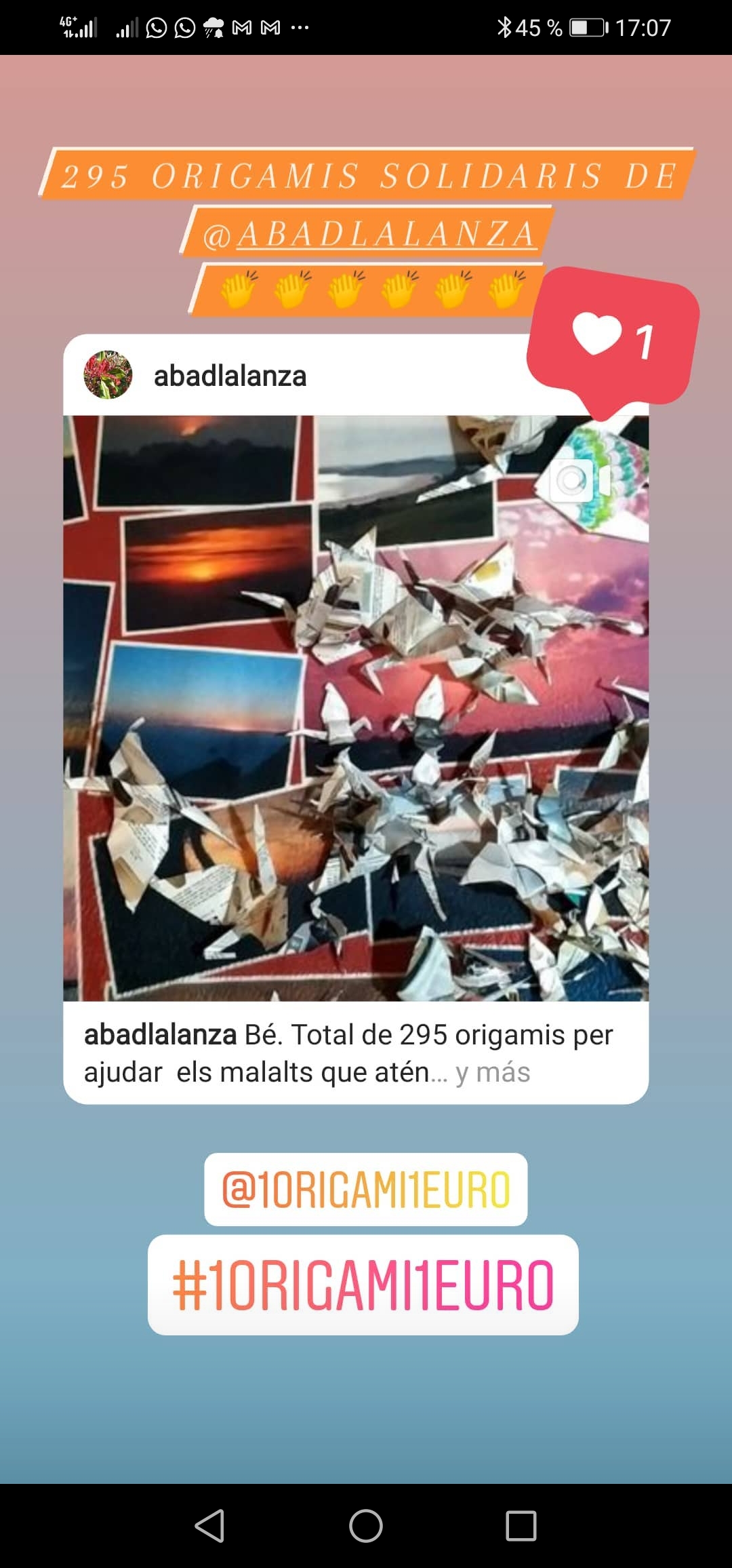This screenshot has height=1568, width=732.
Task: Tap the underlined @ABADLALANZA mention
Action: [369, 234]
